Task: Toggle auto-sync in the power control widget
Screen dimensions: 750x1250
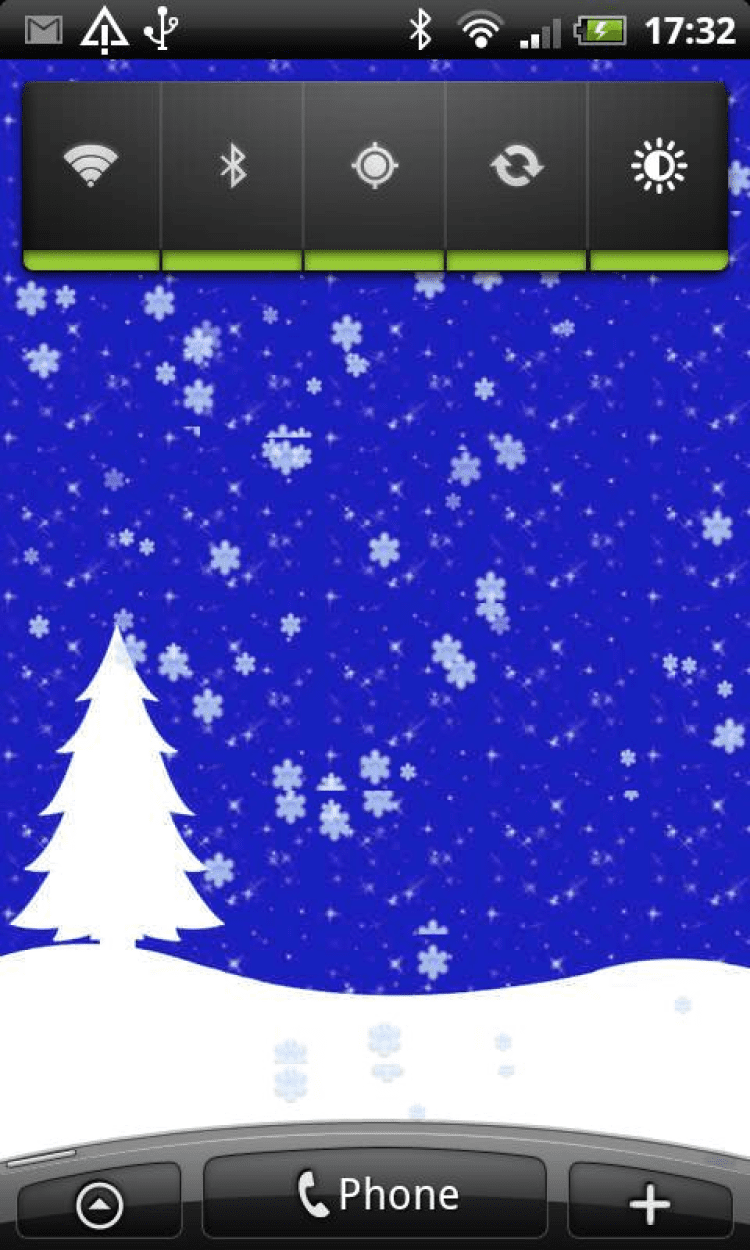Action: (x=517, y=167)
